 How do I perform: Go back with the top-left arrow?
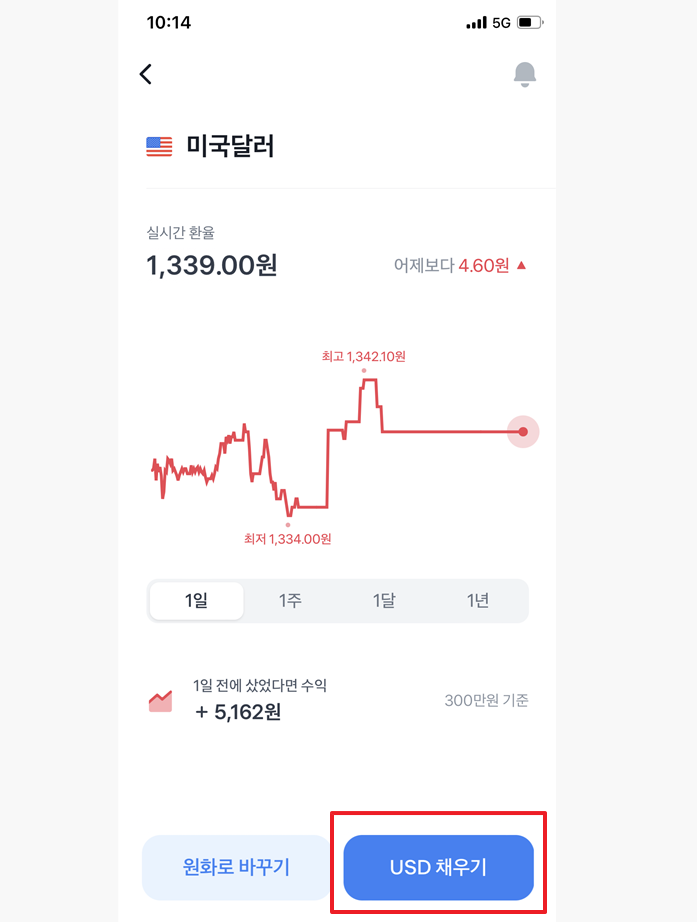(x=146, y=74)
